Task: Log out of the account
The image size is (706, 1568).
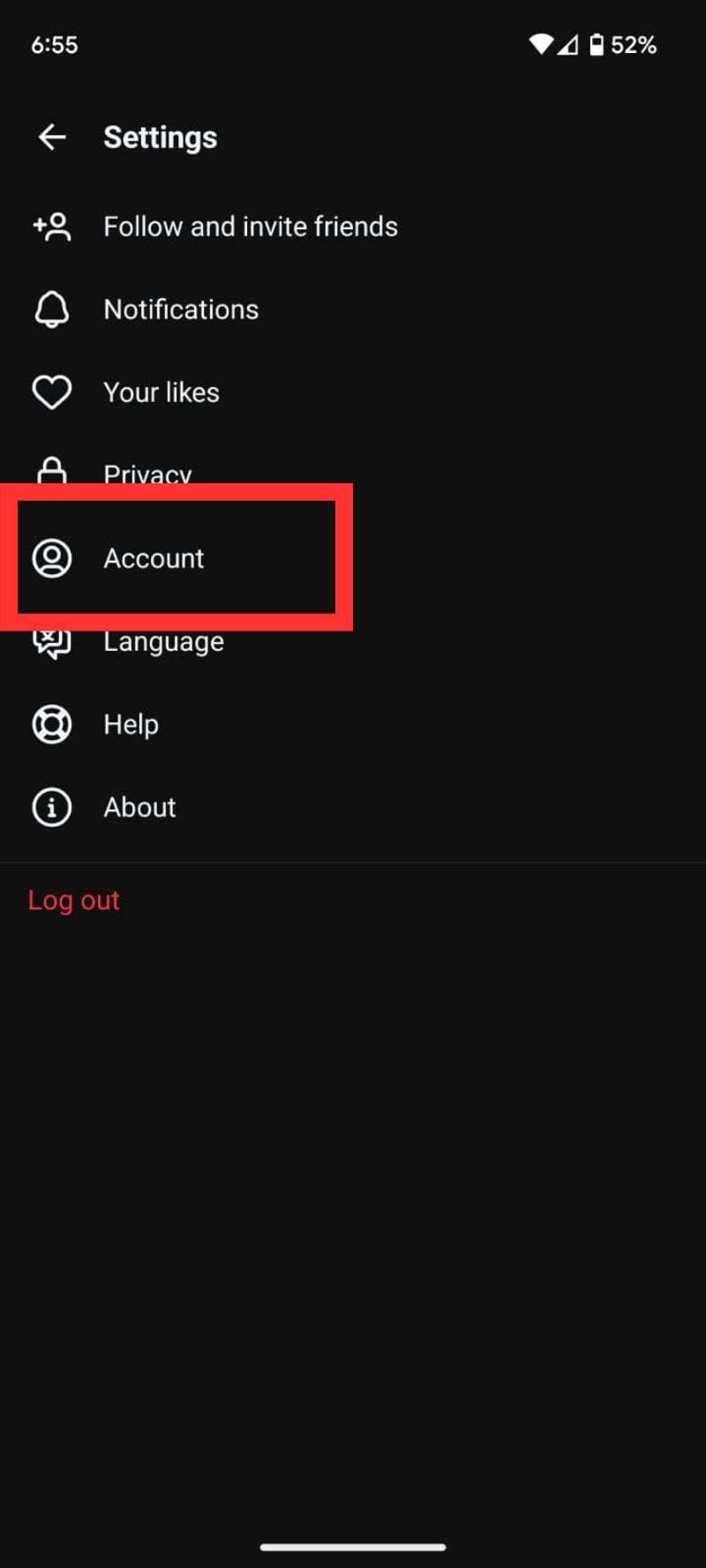Action: coord(74,900)
